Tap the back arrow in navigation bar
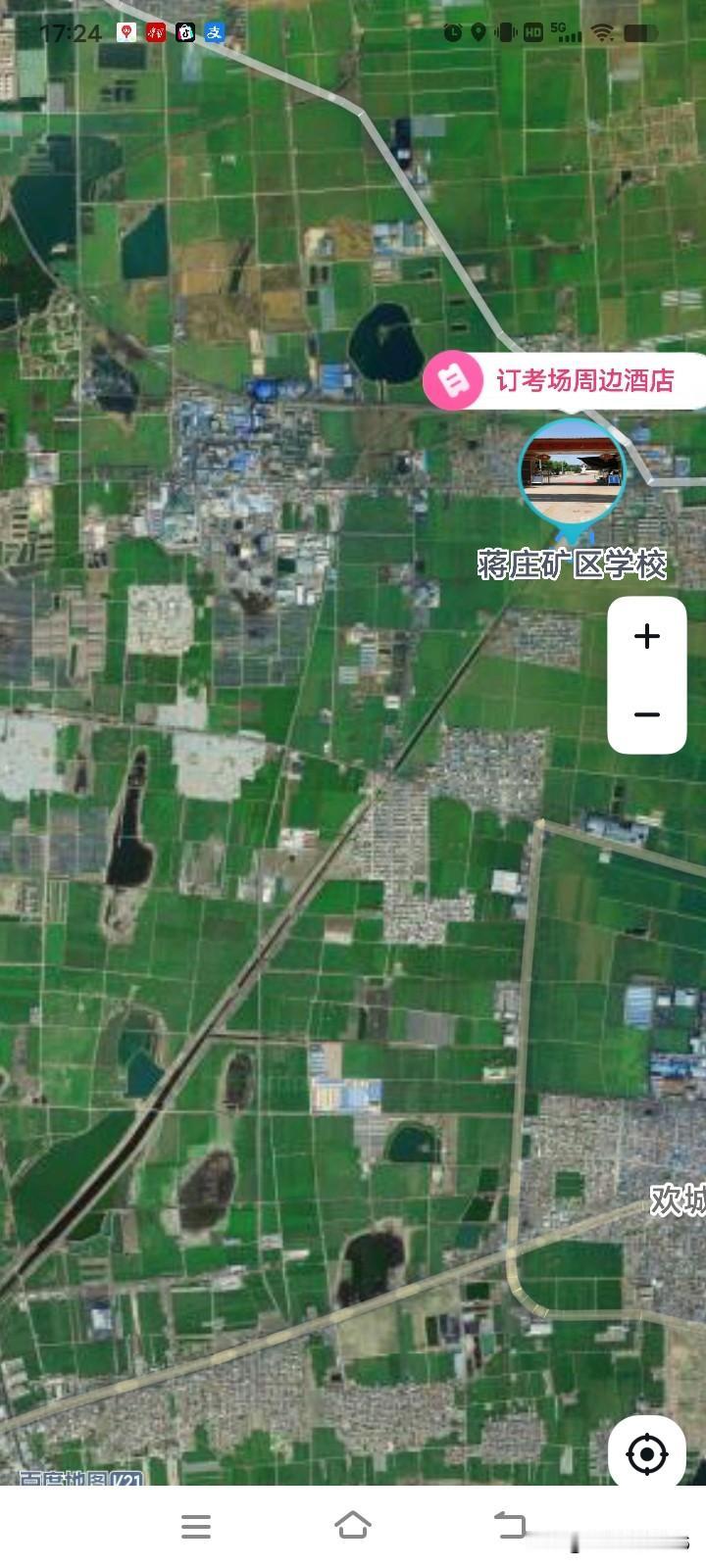The width and height of the screenshot is (706, 1568). coord(510,1527)
